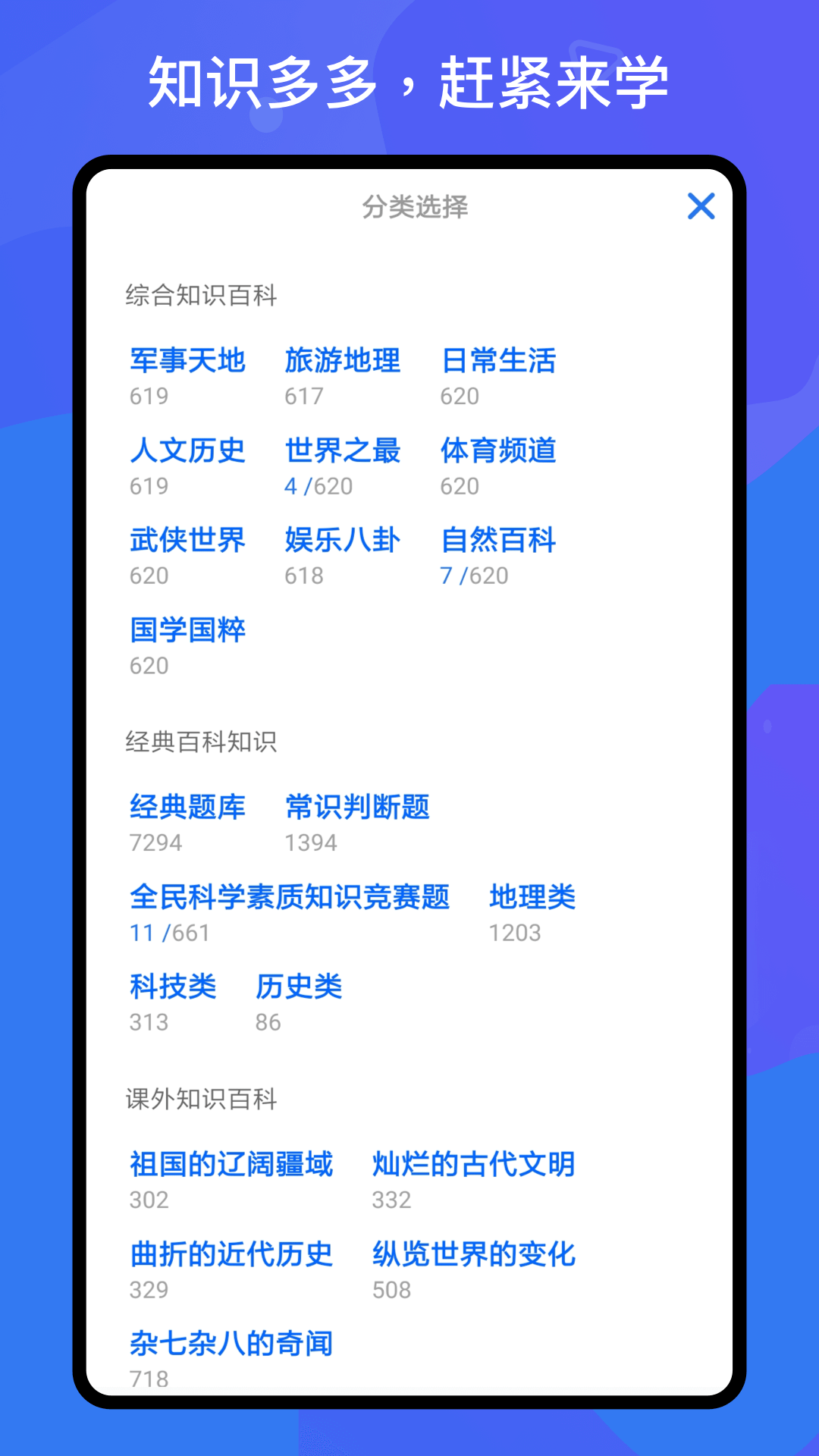Viewport: 819px width, 1456px height.
Task: Close the 分类选择 dialog
Action: tap(701, 206)
